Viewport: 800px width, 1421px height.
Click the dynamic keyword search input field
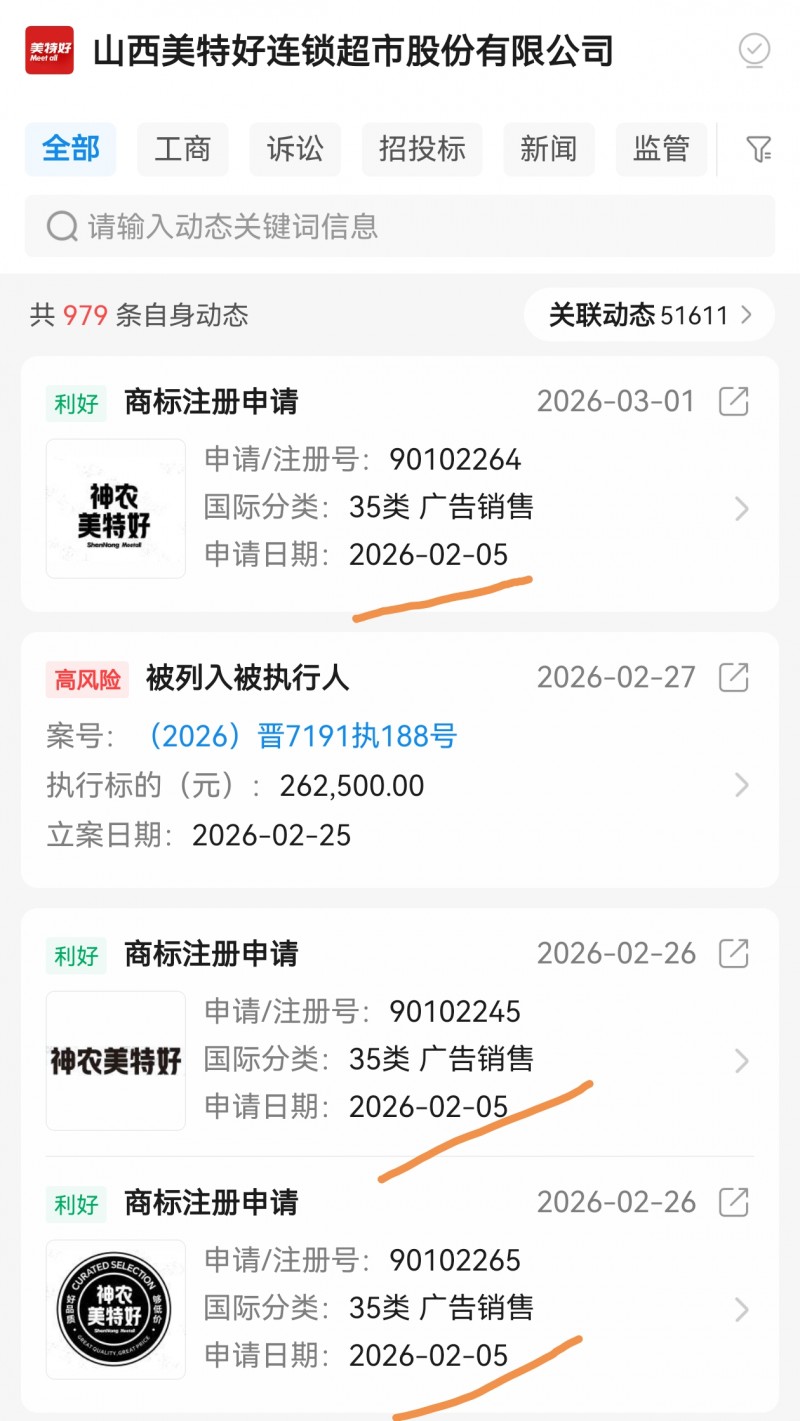[x=400, y=227]
